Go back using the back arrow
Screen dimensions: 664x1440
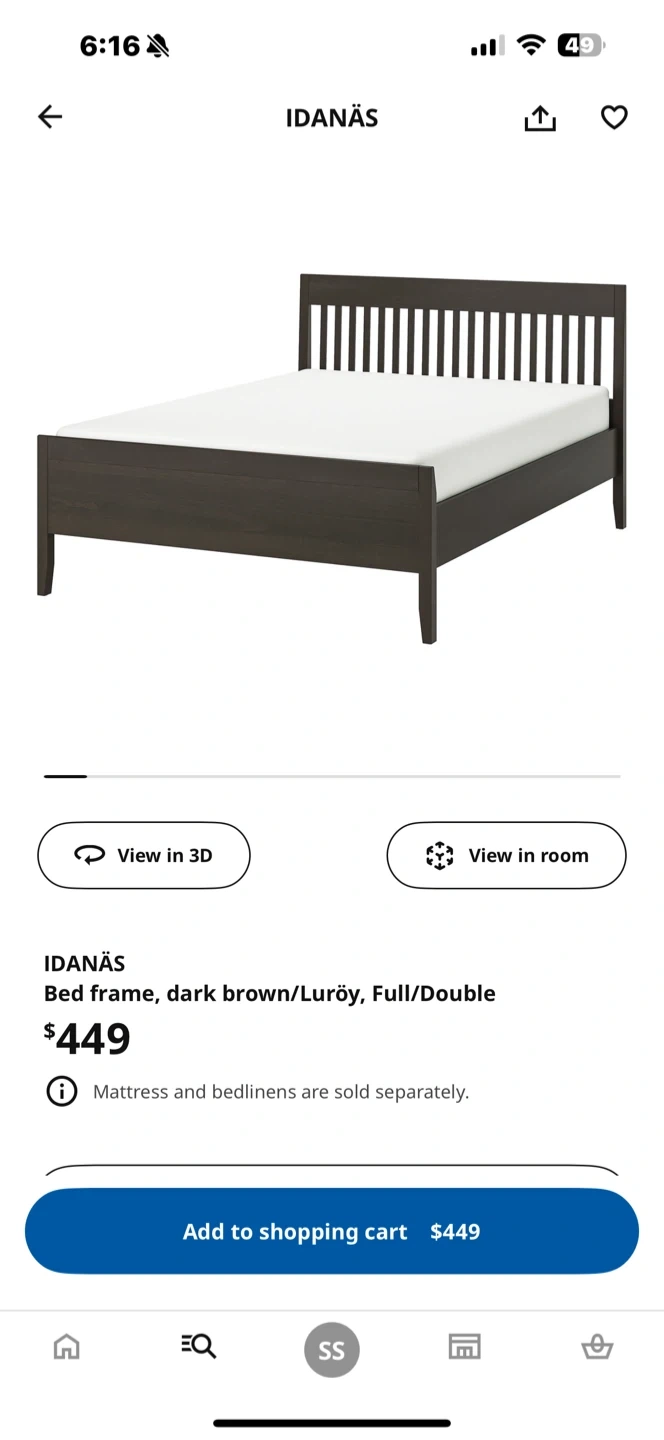point(50,118)
